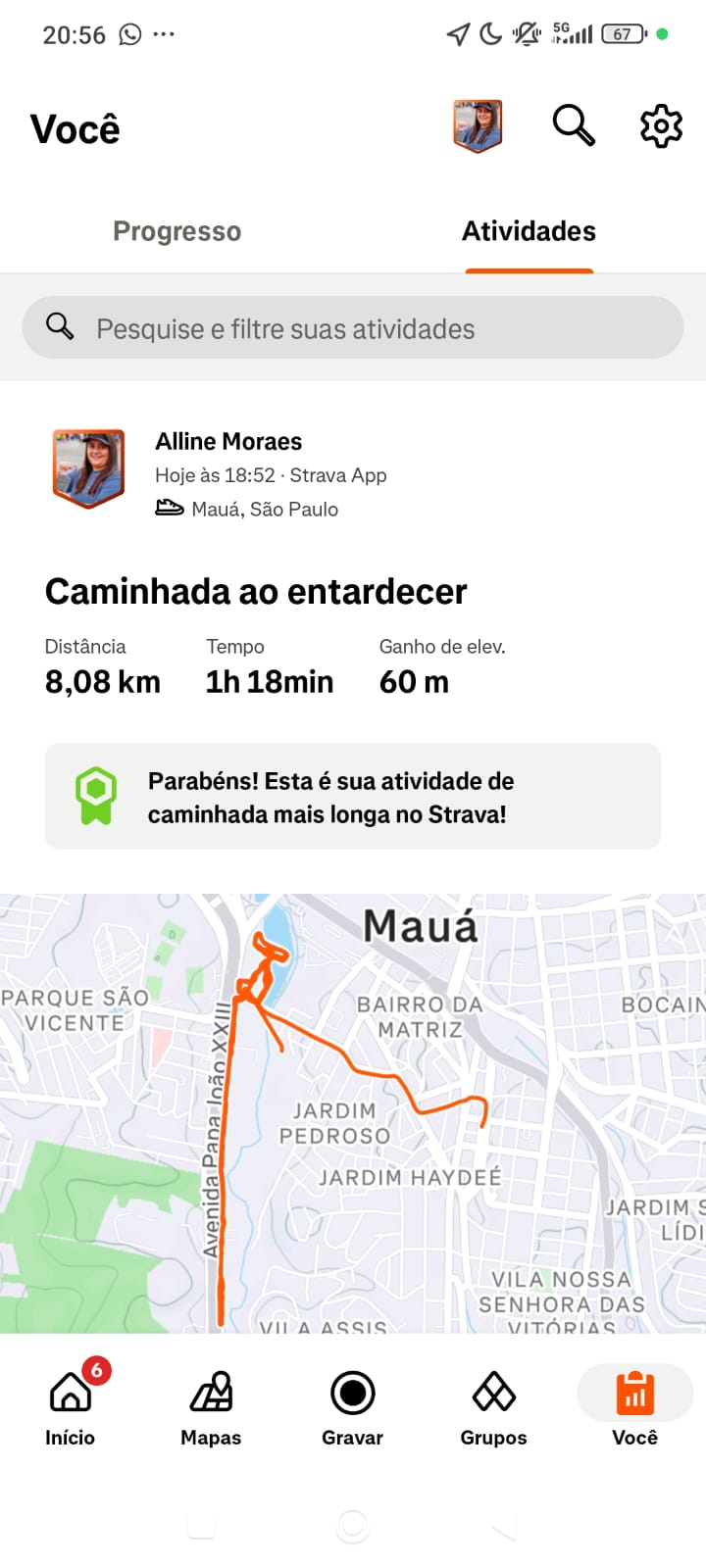Screen dimensions: 706x1568
Task: Tap the 'Pesquise e filtre suas atividades' field
Action: (353, 328)
